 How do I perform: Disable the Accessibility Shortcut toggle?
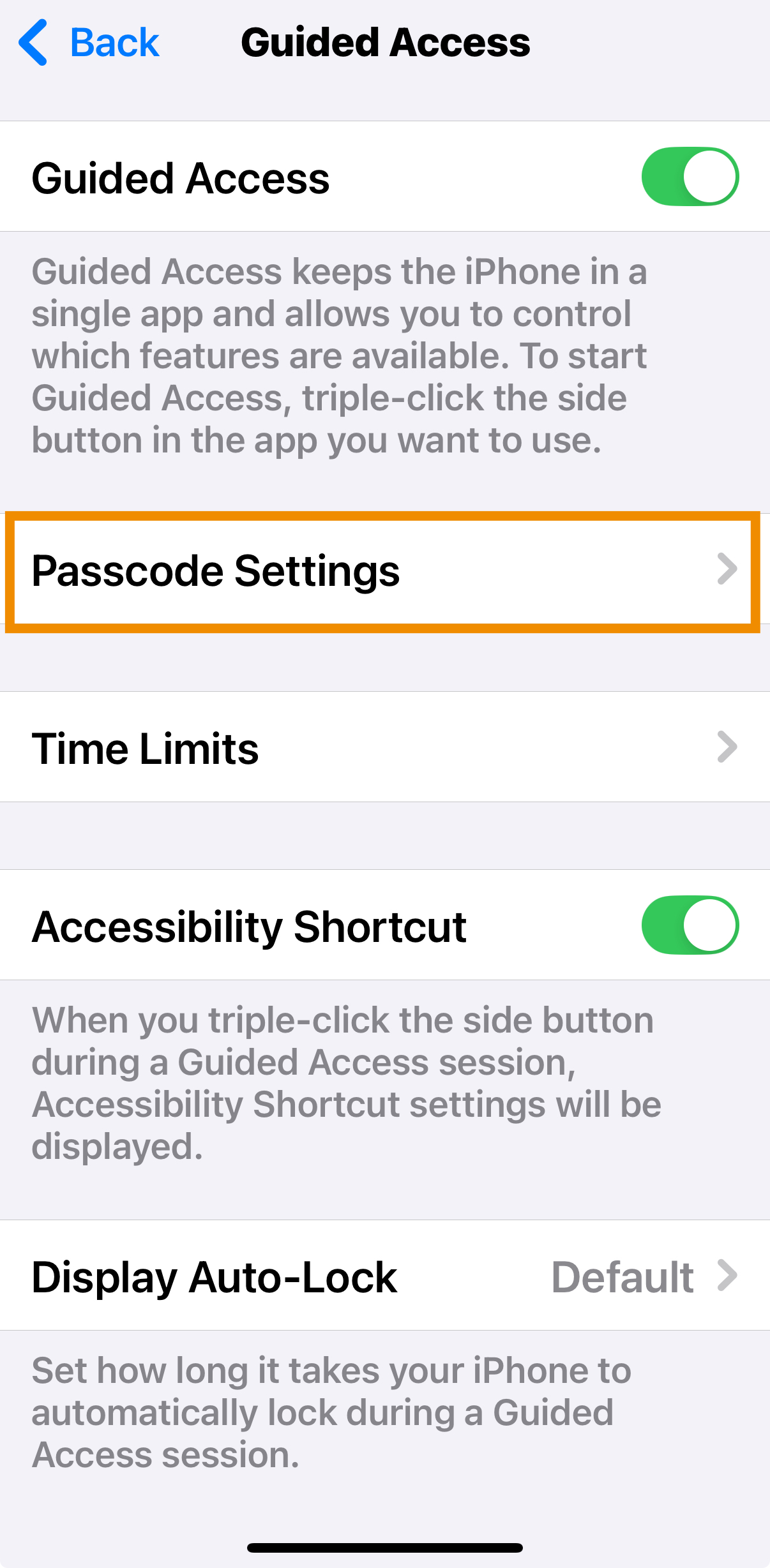[x=690, y=925]
